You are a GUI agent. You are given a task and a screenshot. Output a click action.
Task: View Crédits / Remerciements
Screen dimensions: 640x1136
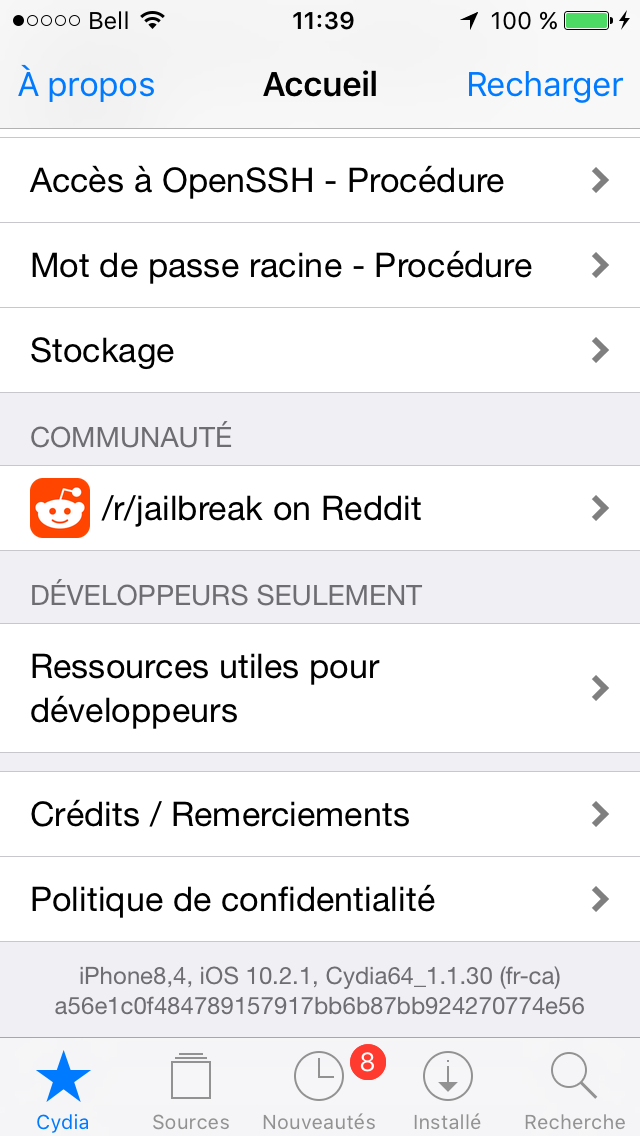[x=320, y=814]
